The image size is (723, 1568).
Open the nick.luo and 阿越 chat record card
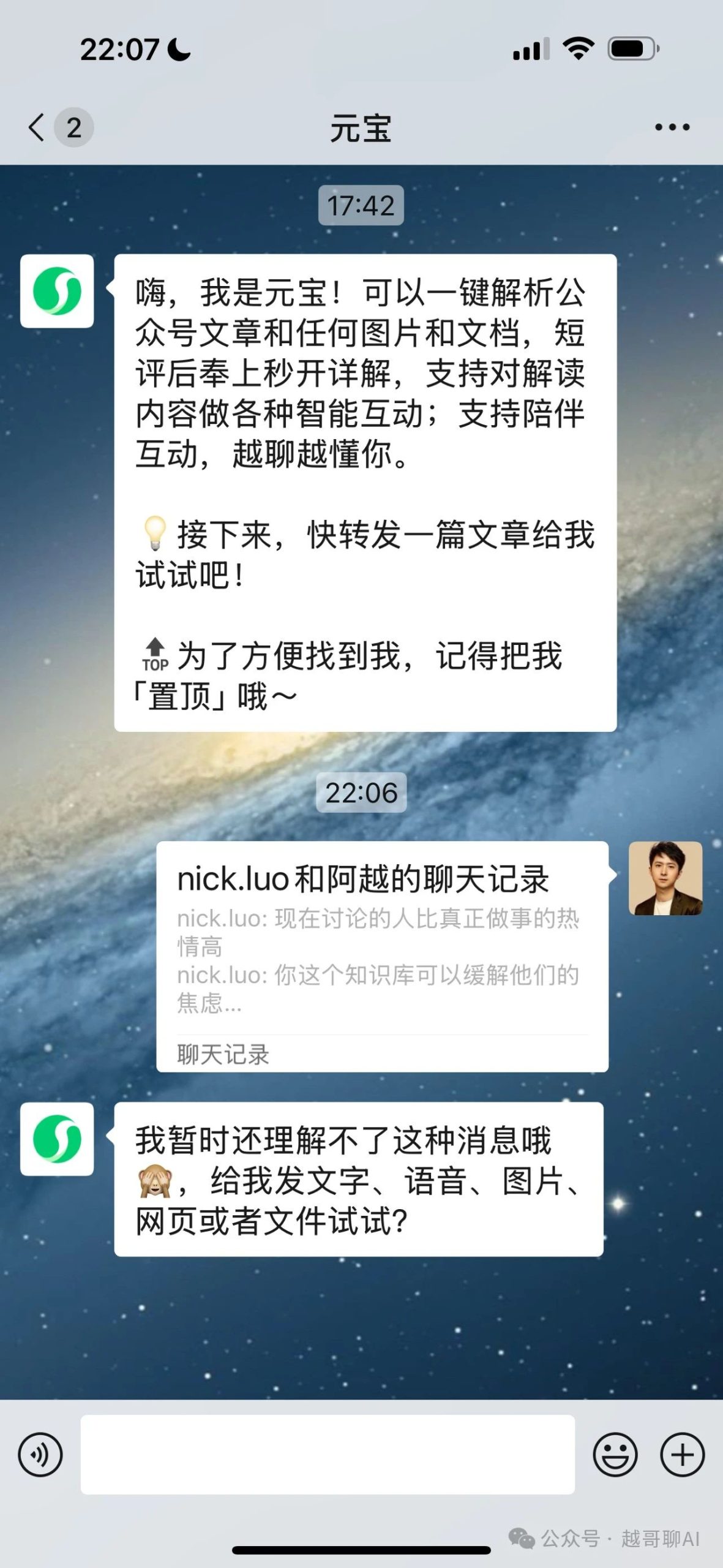click(x=382, y=956)
